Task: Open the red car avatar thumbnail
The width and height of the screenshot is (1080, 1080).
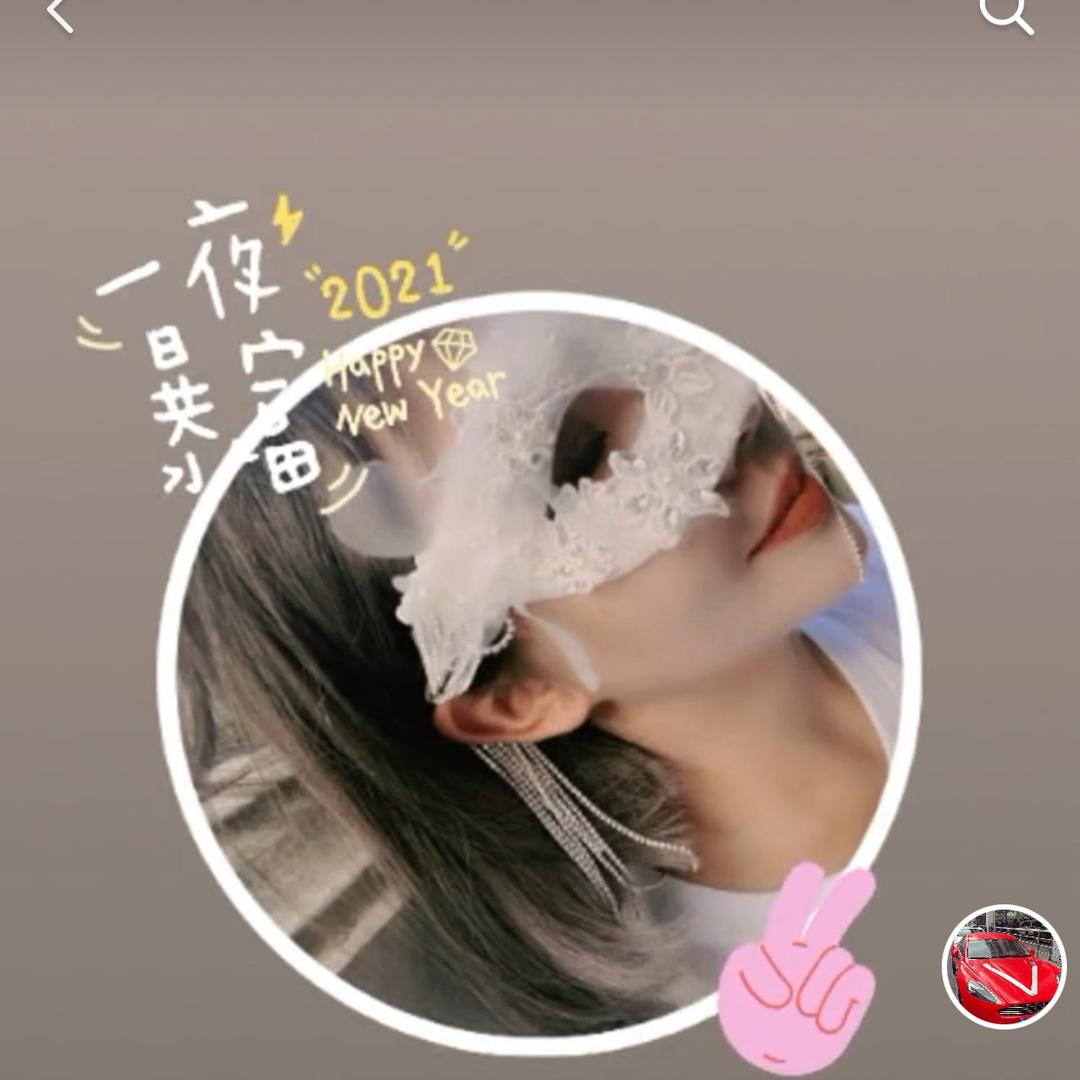Action: (x=1004, y=966)
